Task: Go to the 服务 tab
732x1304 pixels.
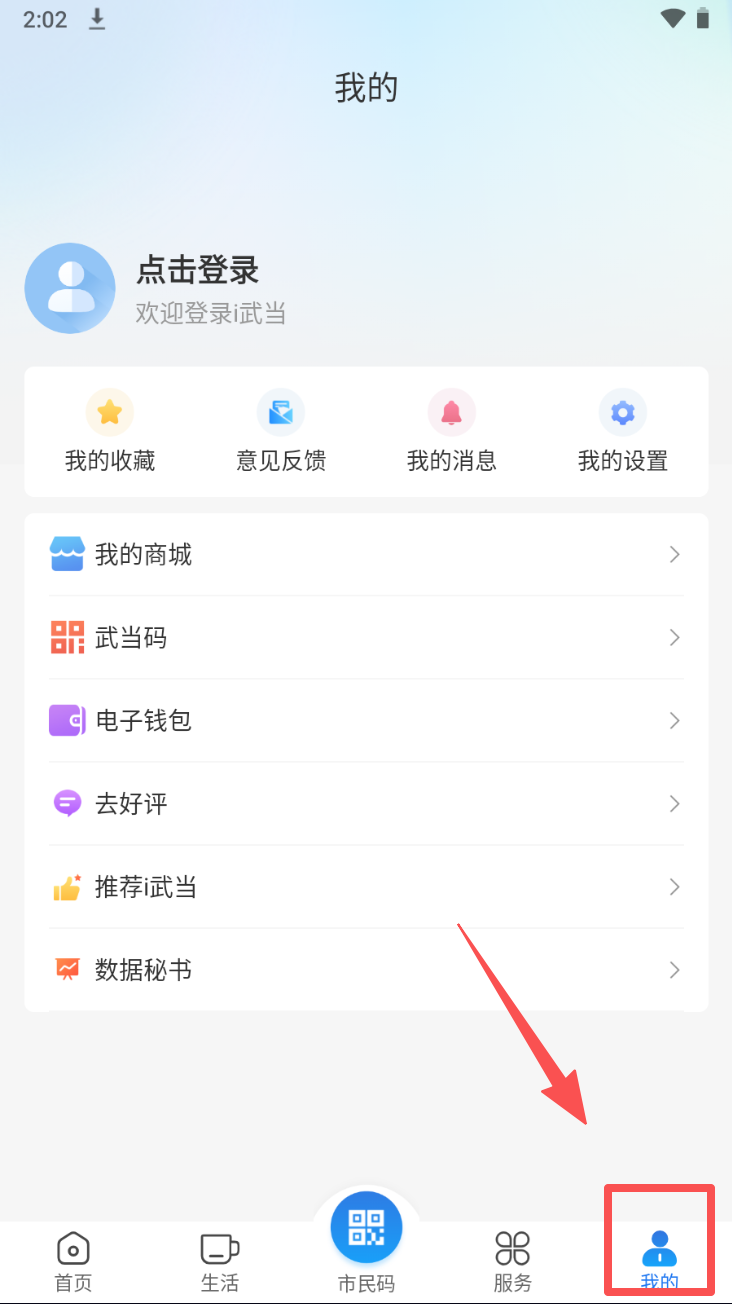Action: click(x=513, y=1260)
